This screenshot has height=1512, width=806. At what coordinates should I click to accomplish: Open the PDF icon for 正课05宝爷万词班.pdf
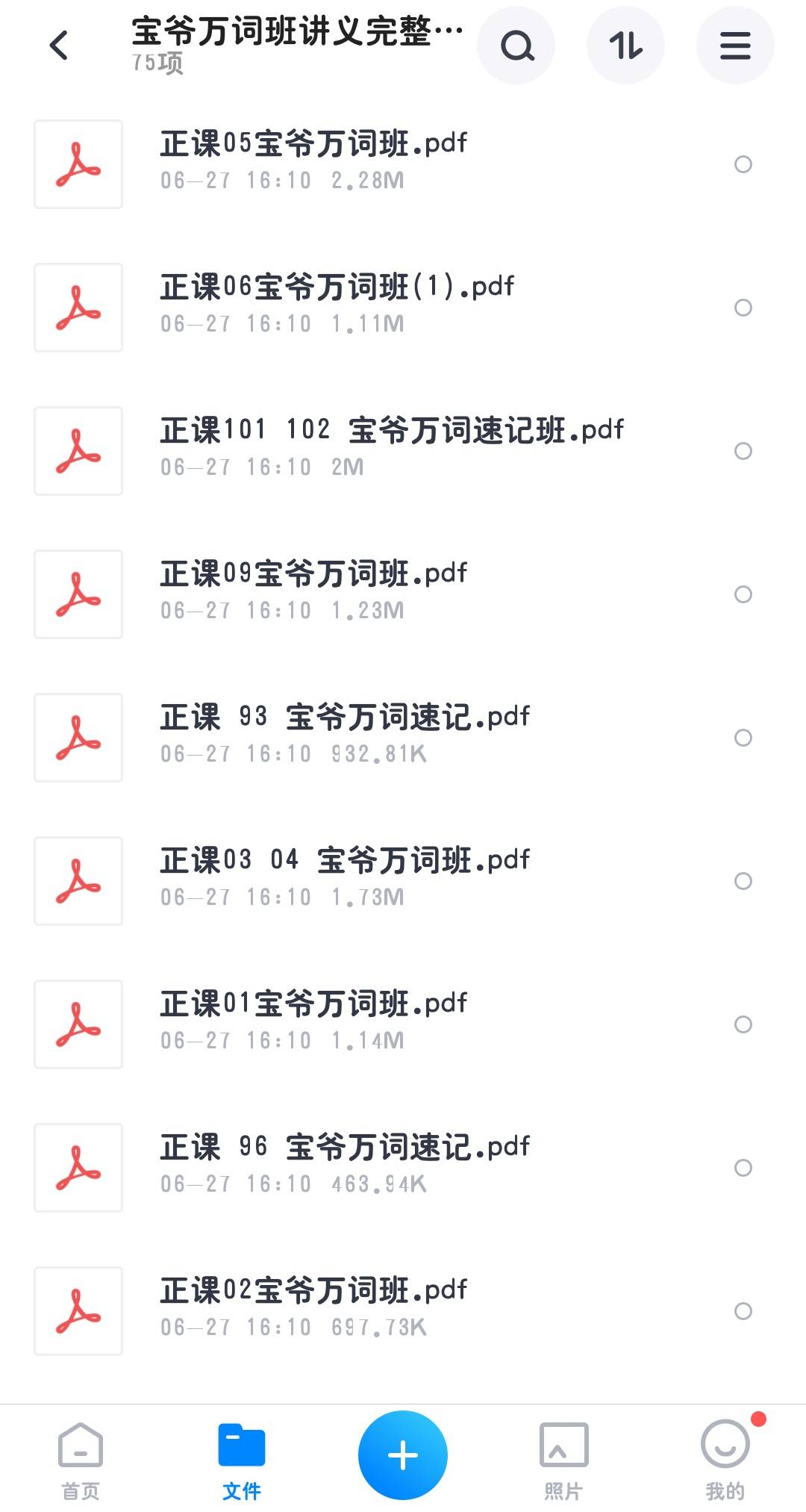(x=78, y=164)
